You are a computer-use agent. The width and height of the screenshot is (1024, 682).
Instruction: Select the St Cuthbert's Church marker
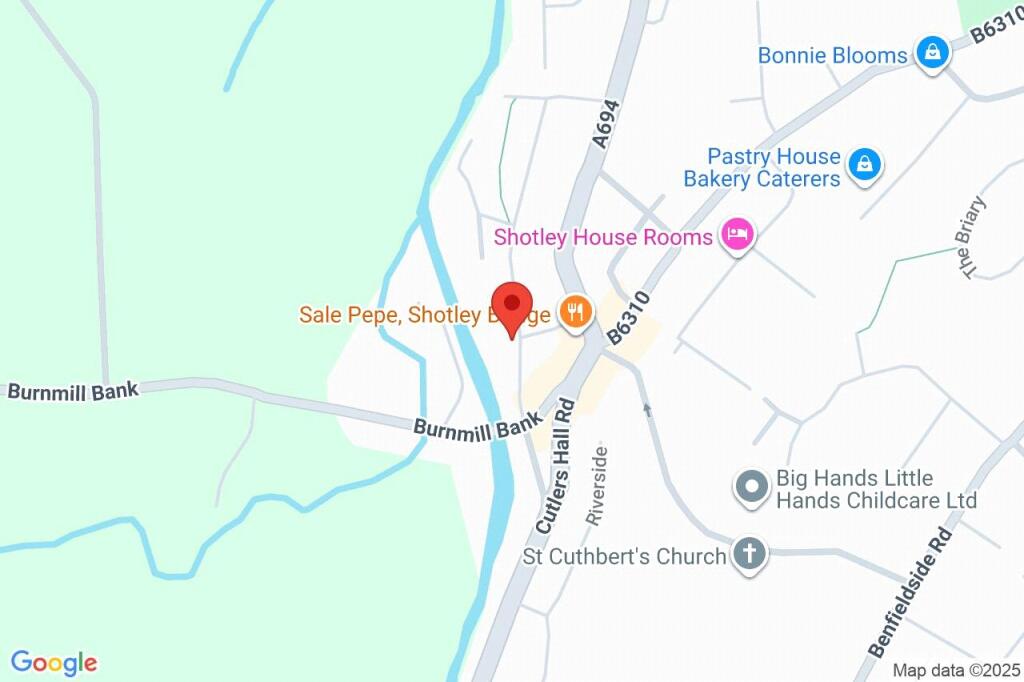point(749,553)
